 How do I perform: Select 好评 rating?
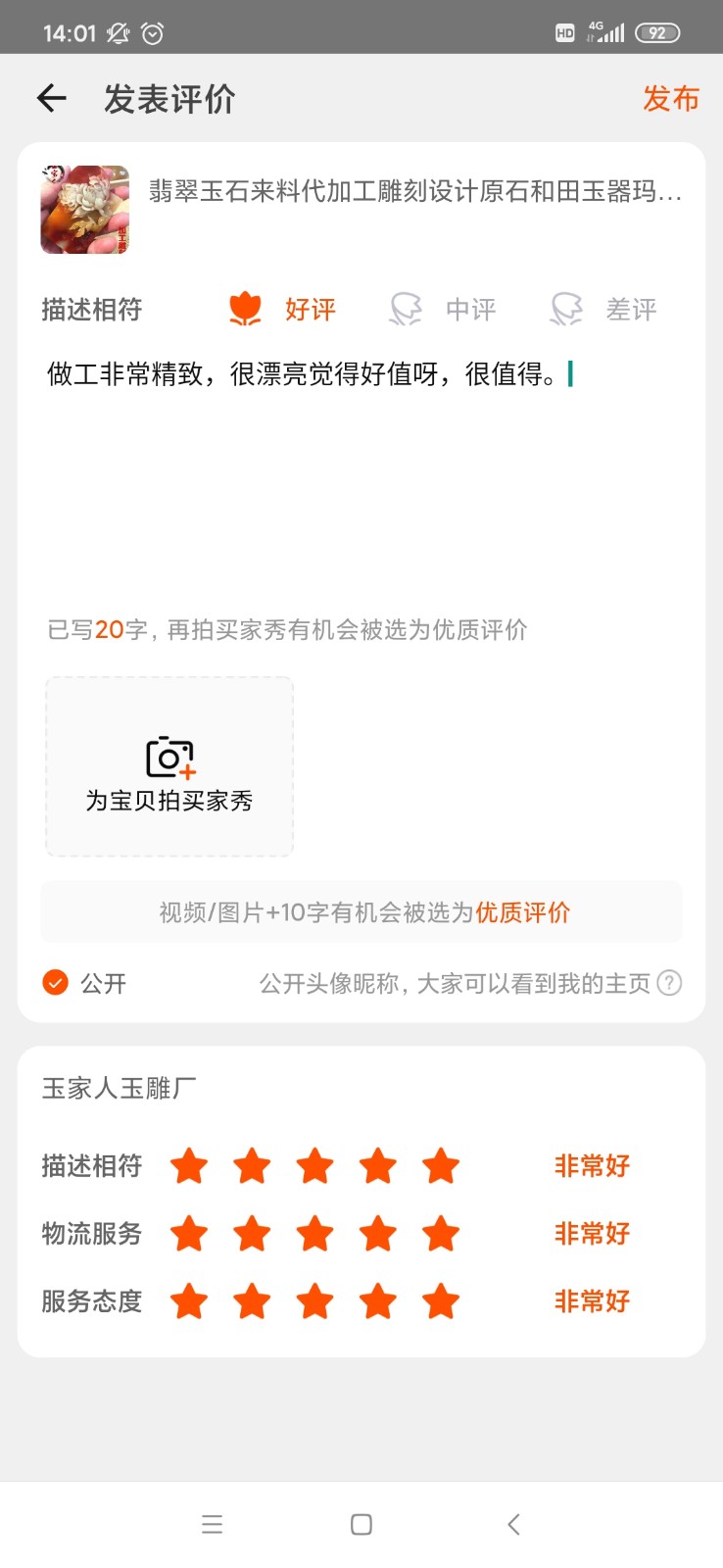coord(284,310)
